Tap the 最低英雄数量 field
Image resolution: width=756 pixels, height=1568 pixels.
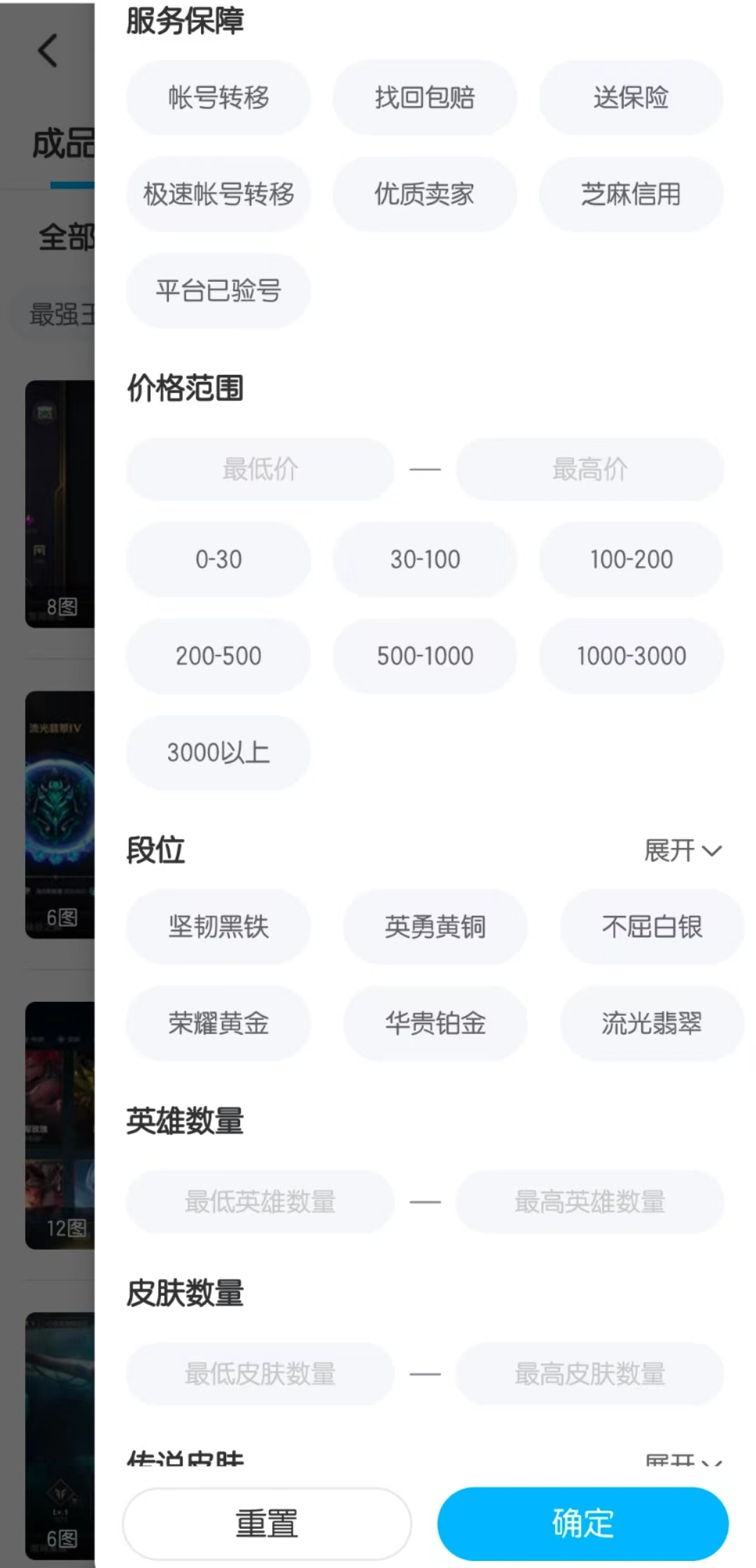pyautogui.click(x=260, y=1201)
